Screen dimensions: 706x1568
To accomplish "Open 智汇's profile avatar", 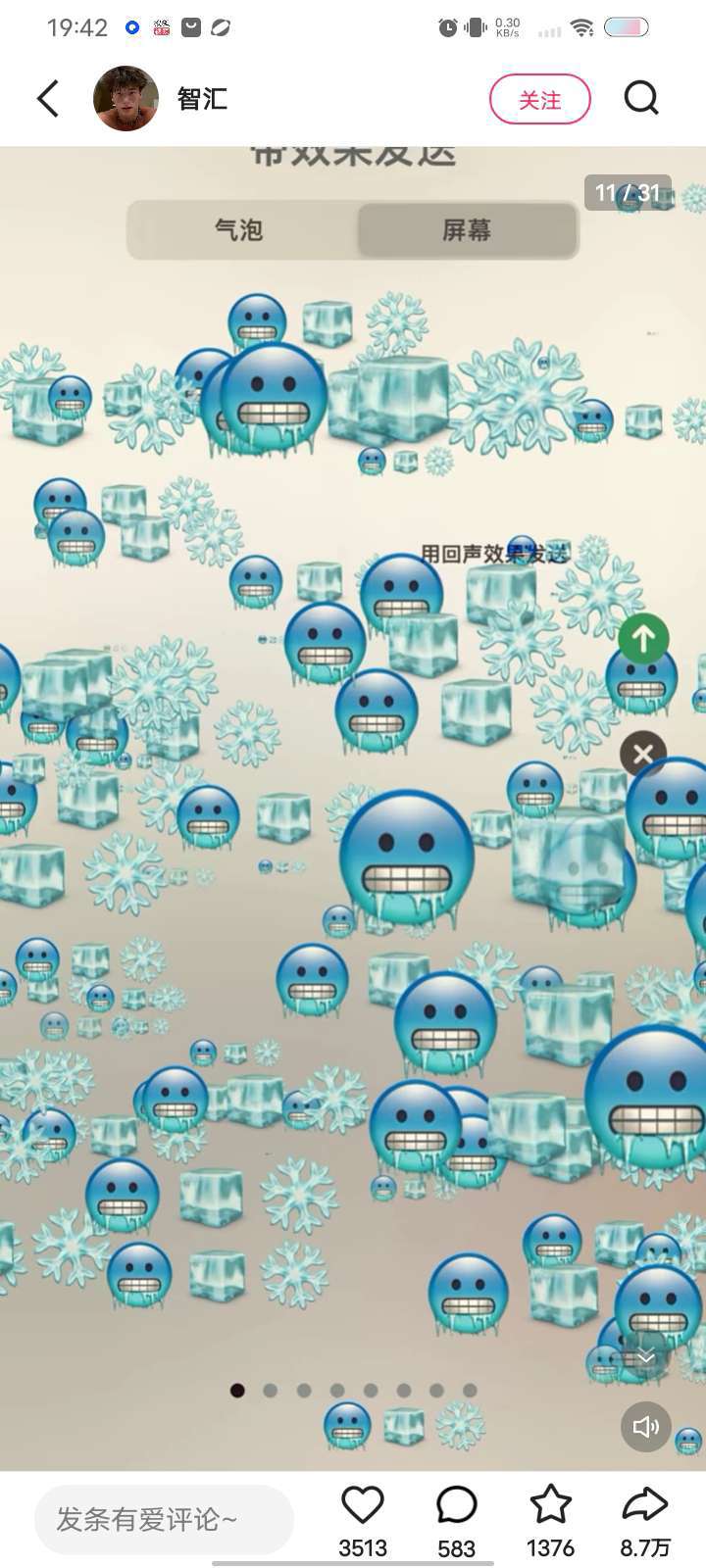I will click(126, 99).
